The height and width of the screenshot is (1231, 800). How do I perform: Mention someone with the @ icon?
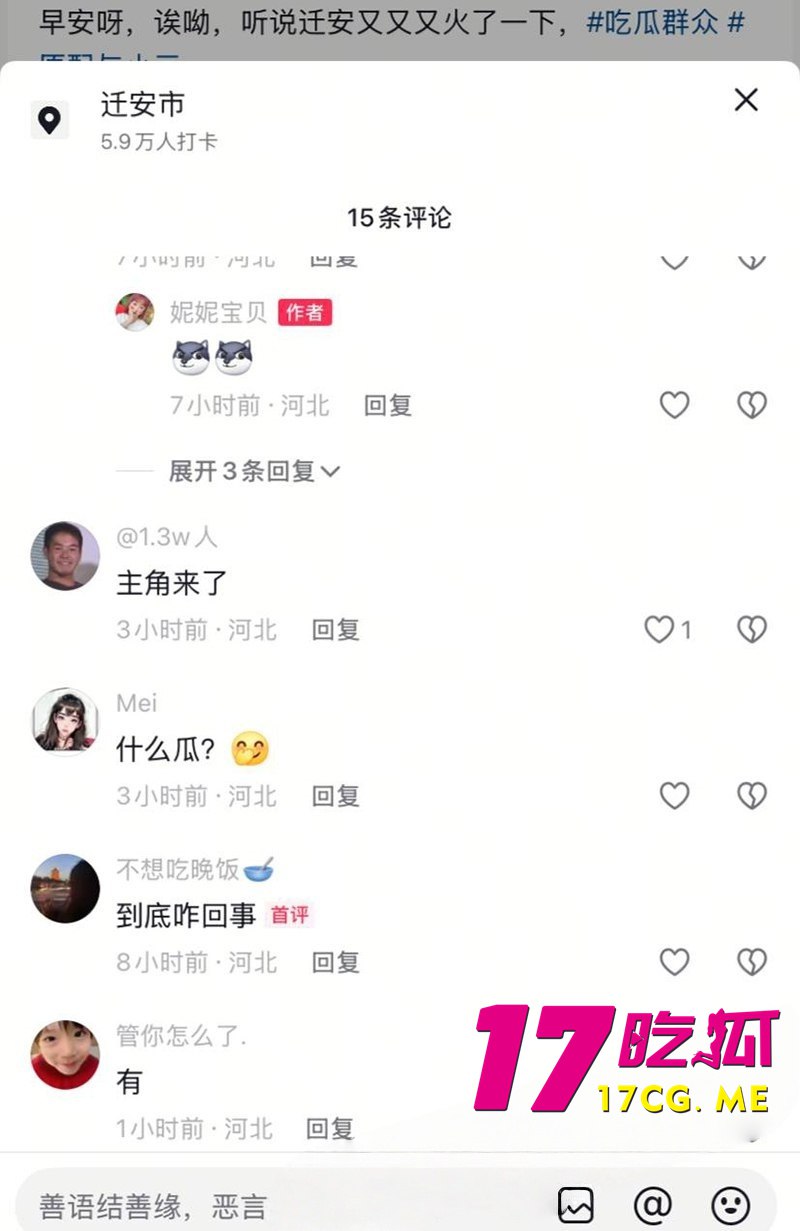click(652, 1205)
